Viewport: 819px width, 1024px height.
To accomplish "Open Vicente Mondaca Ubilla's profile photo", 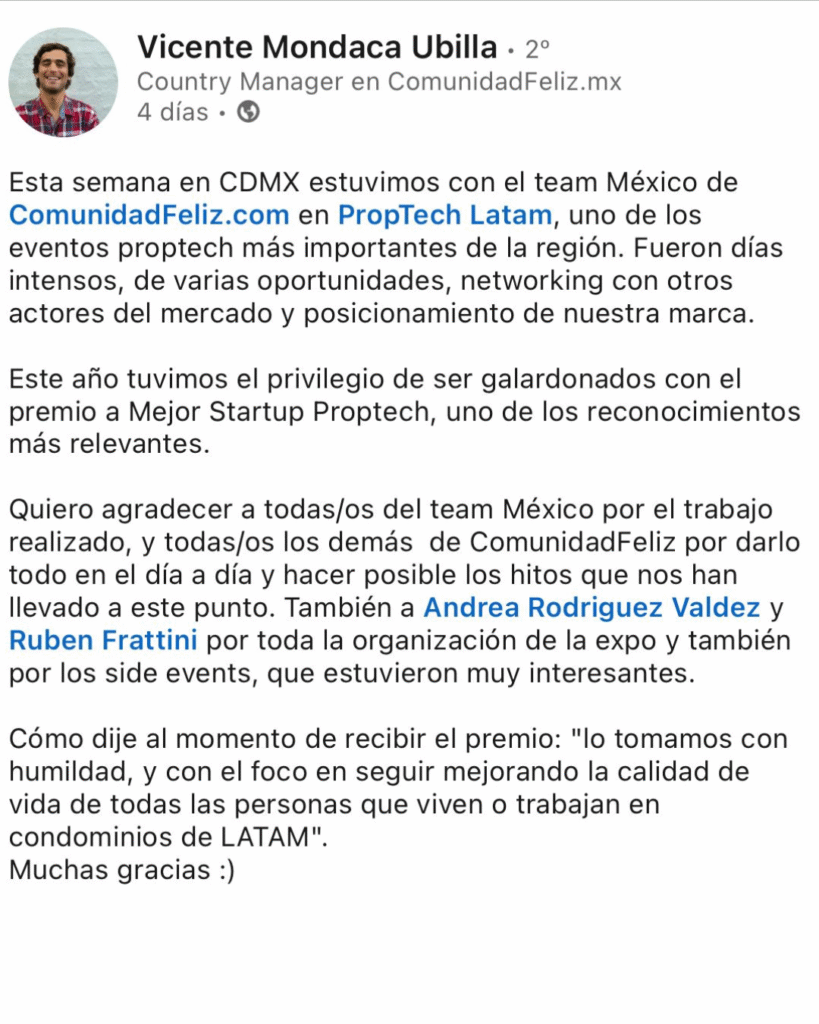I will (x=62, y=82).
